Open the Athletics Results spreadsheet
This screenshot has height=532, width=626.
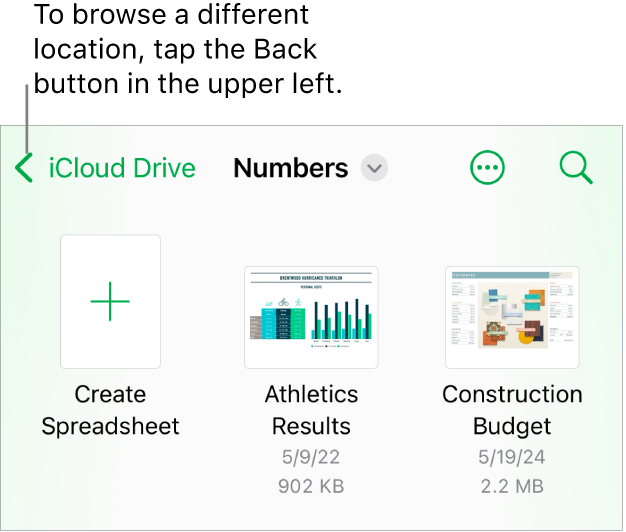pyautogui.click(x=311, y=318)
